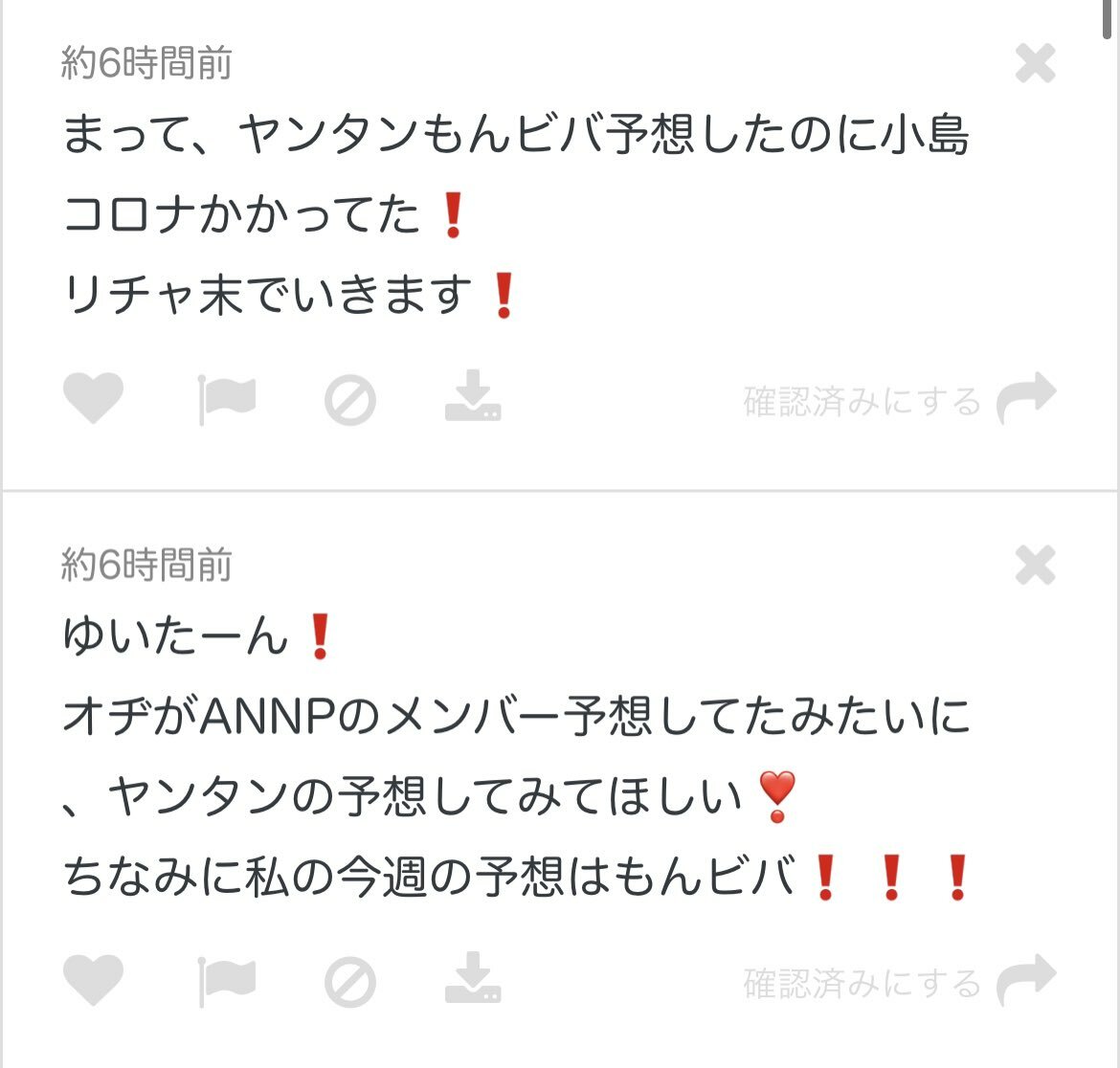Like the message about 小島 コロナ

(93, 397)
